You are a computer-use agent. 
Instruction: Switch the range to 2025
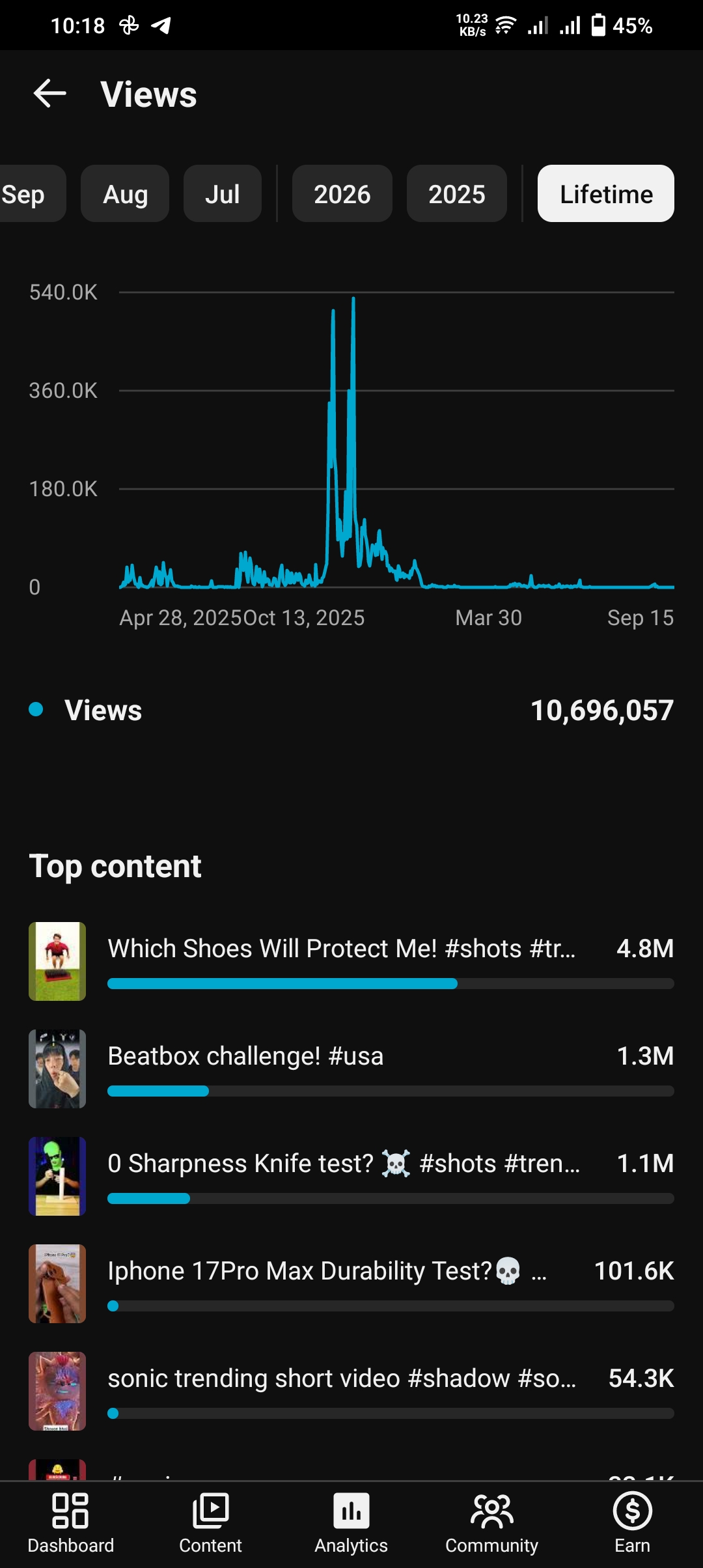(x=457, y=193)
